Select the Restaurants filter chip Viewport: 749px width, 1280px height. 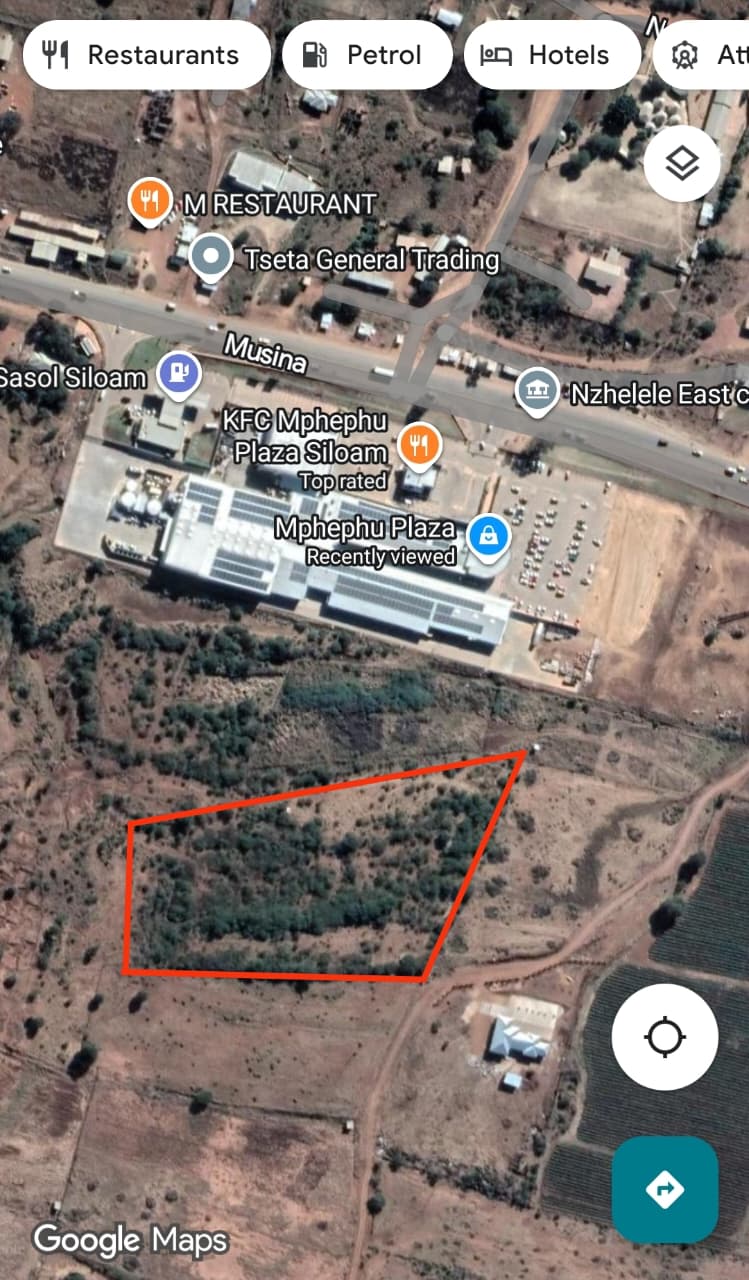pyautogui.click(x=146, y=55)
